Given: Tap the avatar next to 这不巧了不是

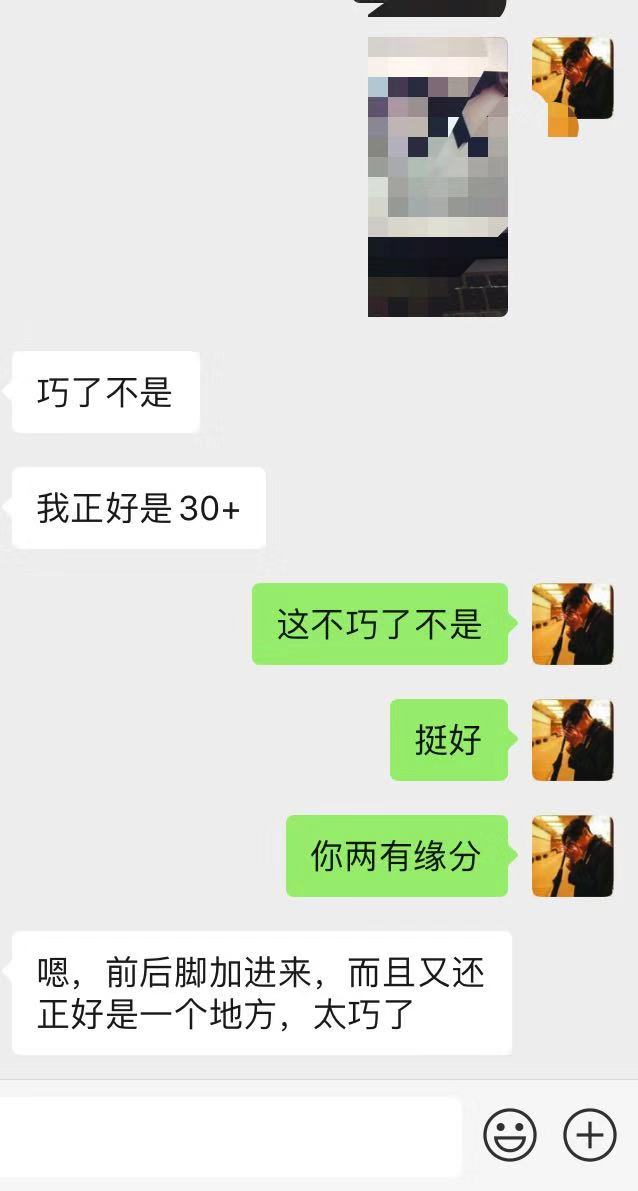Looking at the screenshot, I should coord(572,624).
